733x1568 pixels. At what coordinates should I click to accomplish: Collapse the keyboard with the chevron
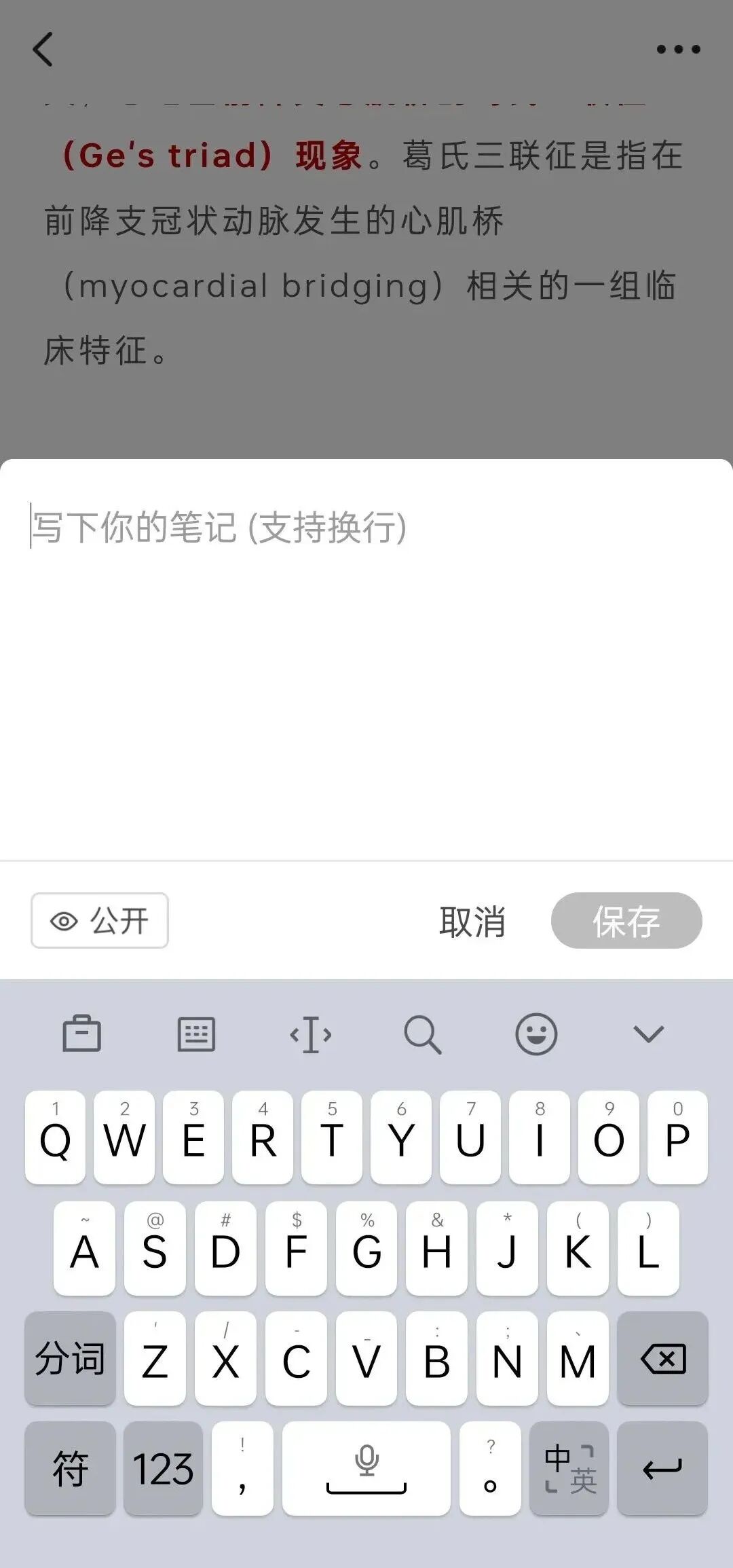(648, 1034)
